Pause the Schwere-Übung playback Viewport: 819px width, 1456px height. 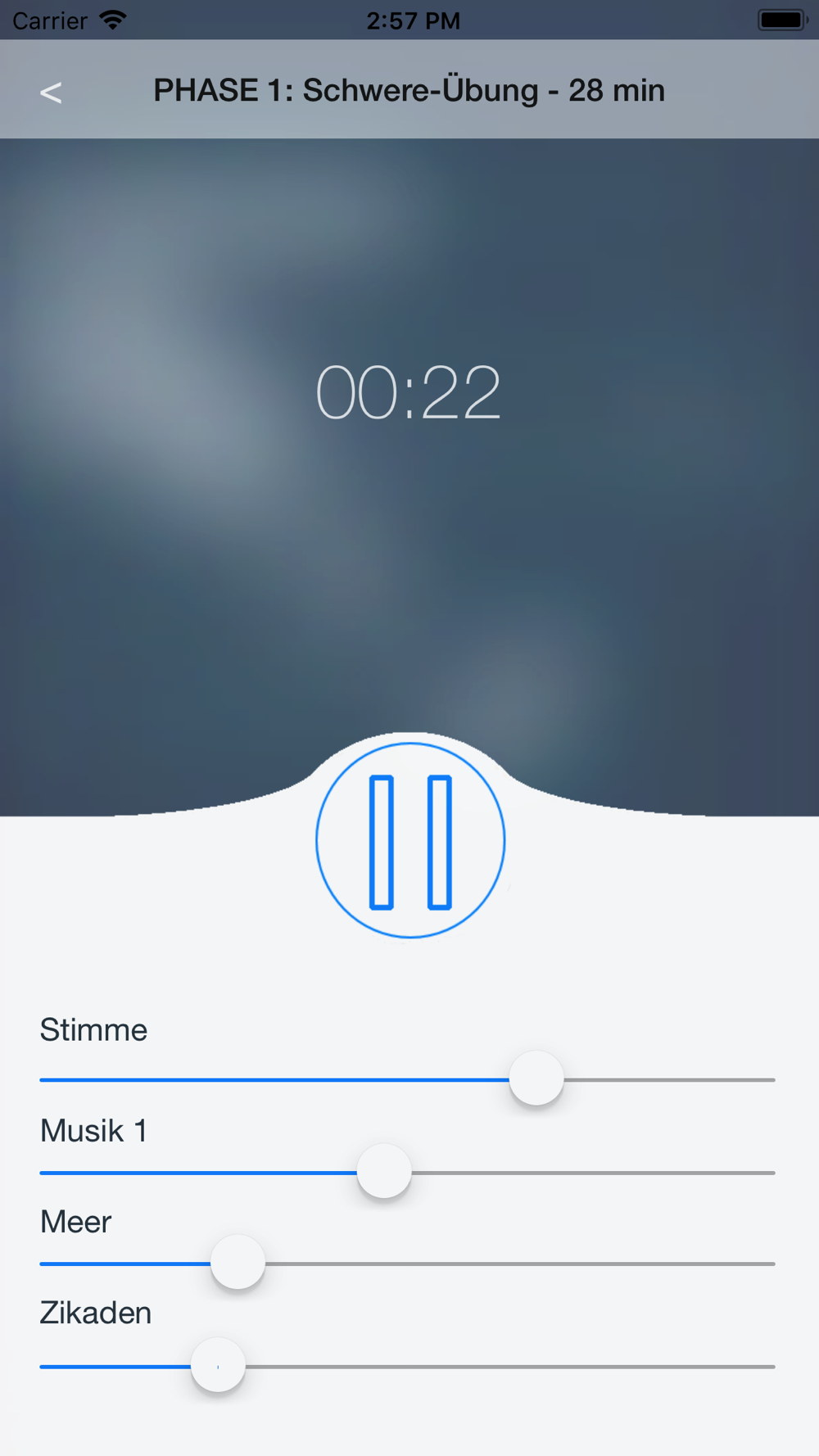[410, 840]
